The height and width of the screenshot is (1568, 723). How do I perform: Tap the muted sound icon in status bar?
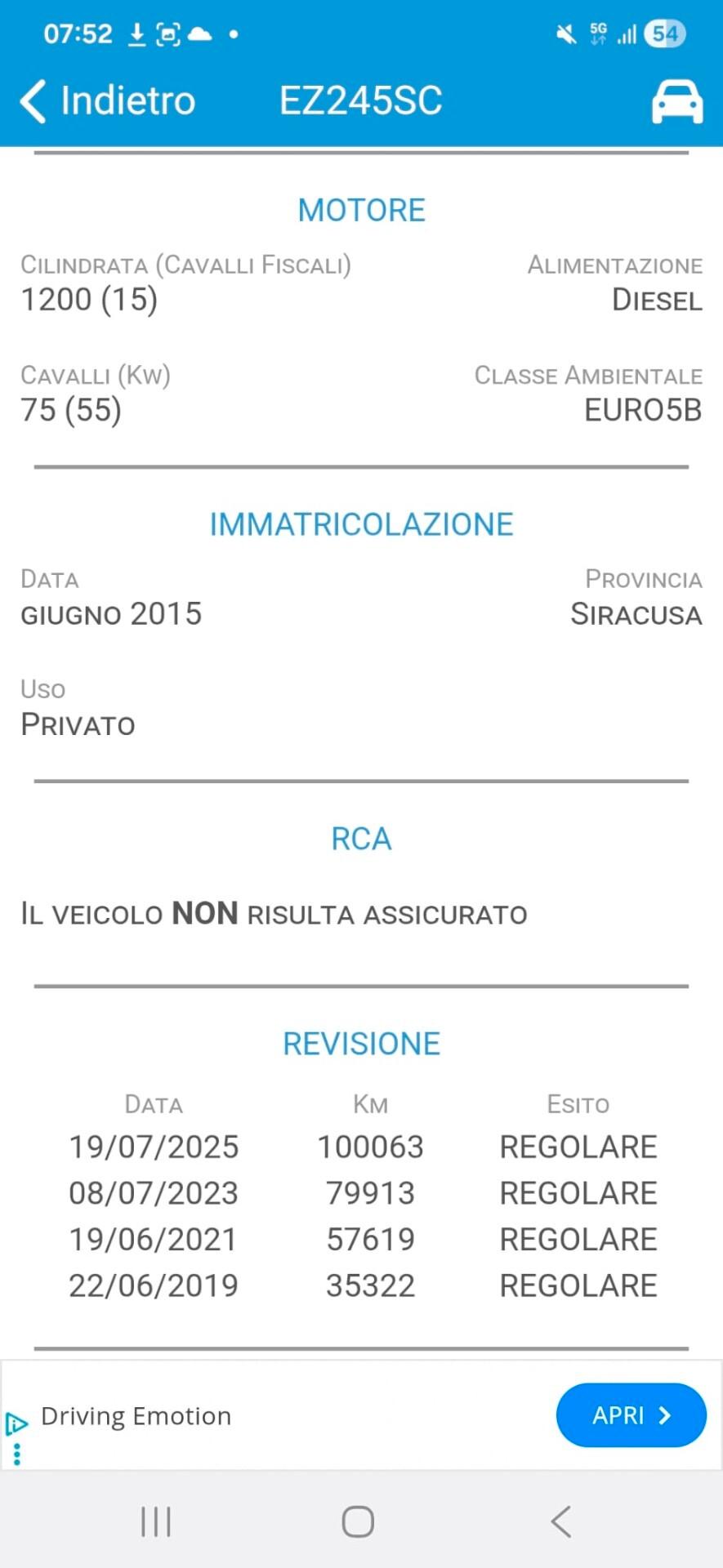(x=565, y=33)
